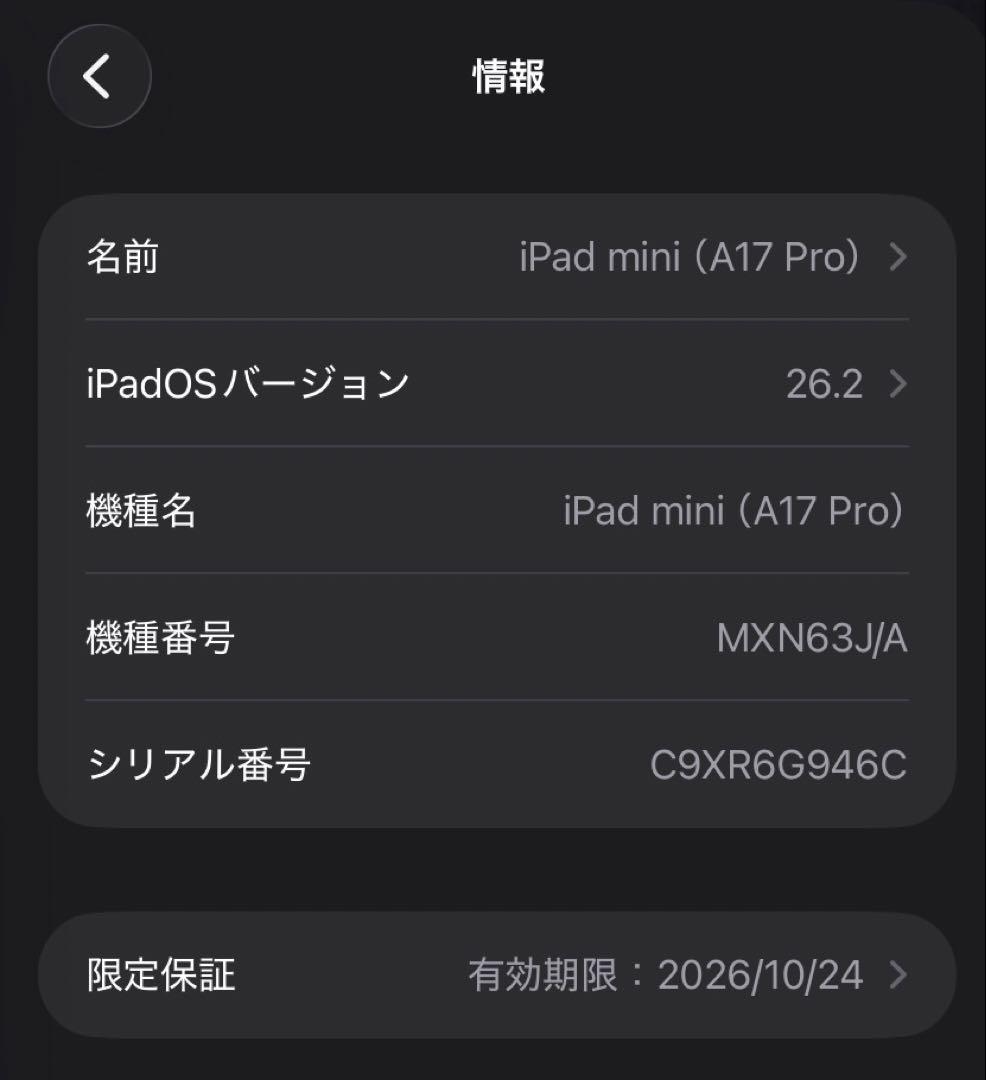This screenshot has width=986, height=1080.
Task: Expand the 限定保証 warranty disclosure chevron
Action: pyautogui.click(x=899, y=974)
